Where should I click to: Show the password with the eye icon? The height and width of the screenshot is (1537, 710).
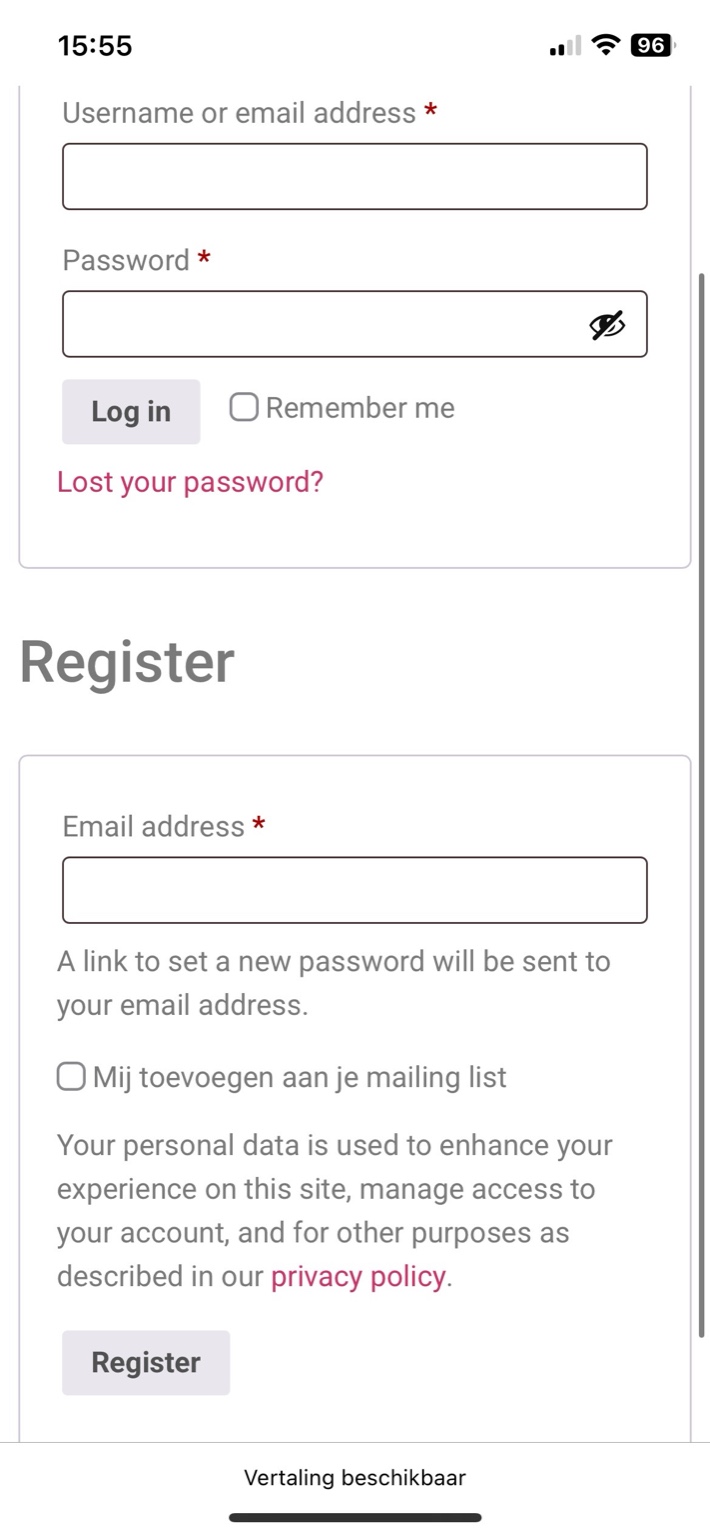pyautogui.click(x=606, y=325)
